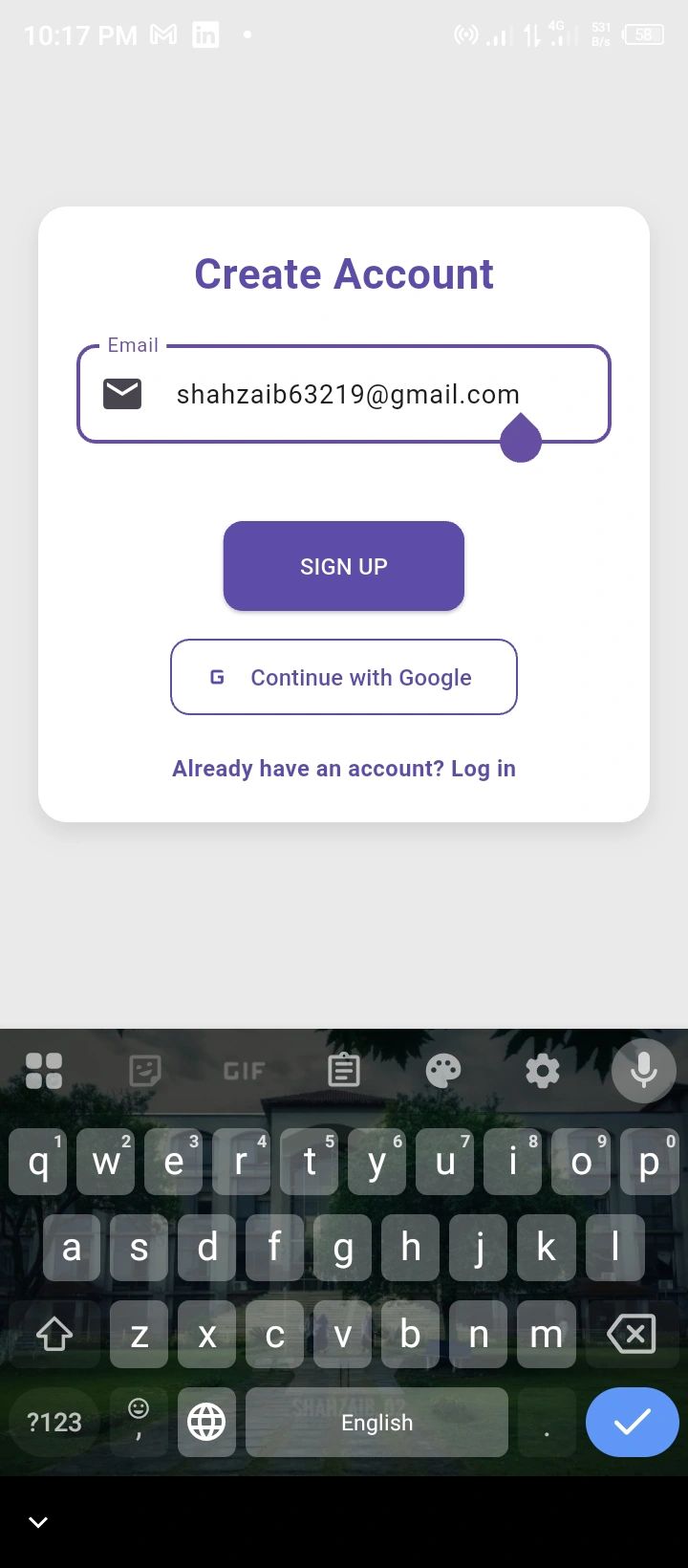
Task: Confirm entry with keyboard checkmark key
Action: point(632,1423)
